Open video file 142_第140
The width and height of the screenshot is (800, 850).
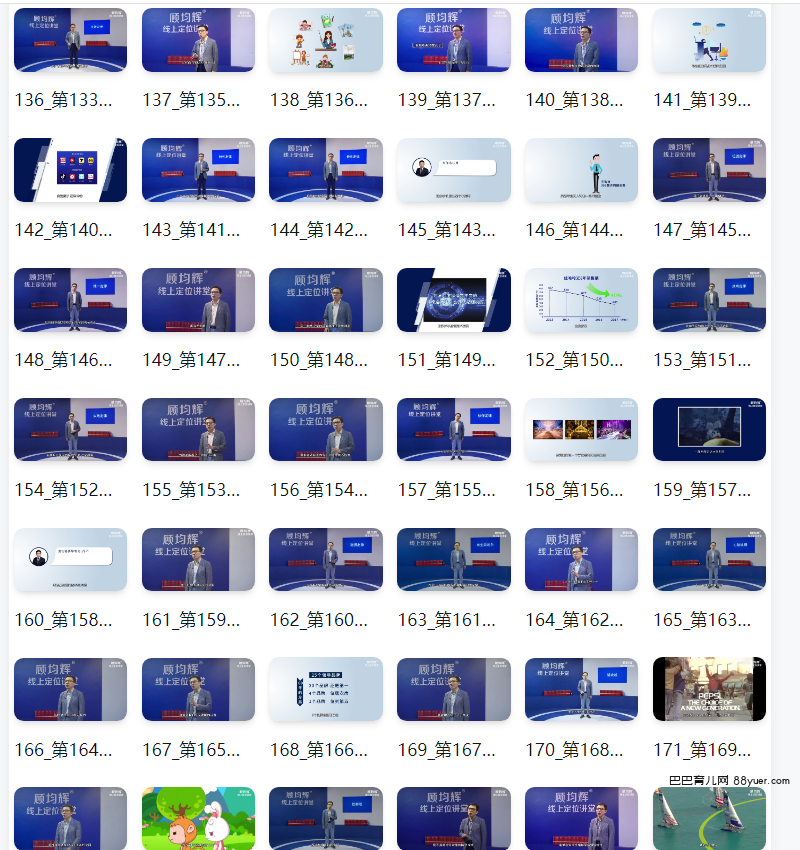[70, 170]
